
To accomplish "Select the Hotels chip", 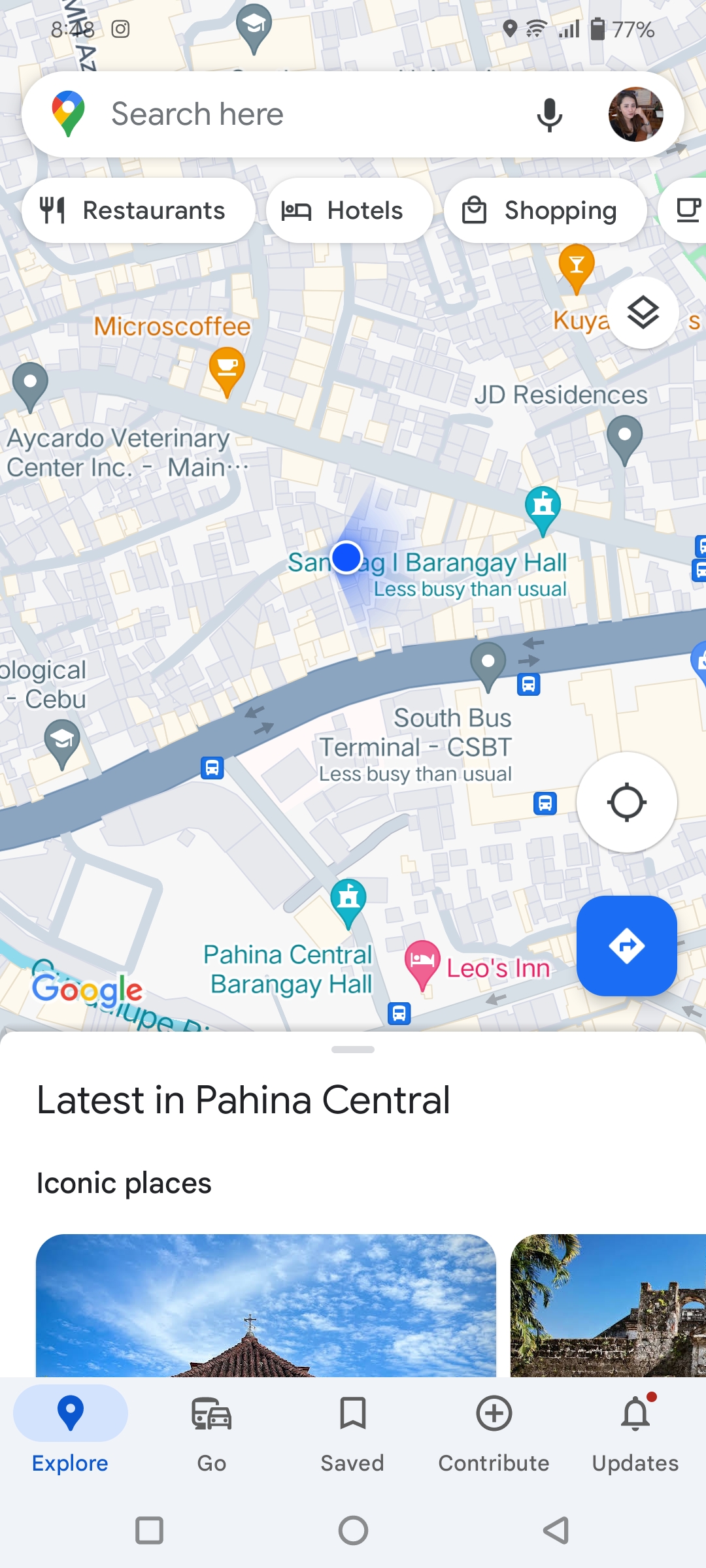I will point(349,210).
